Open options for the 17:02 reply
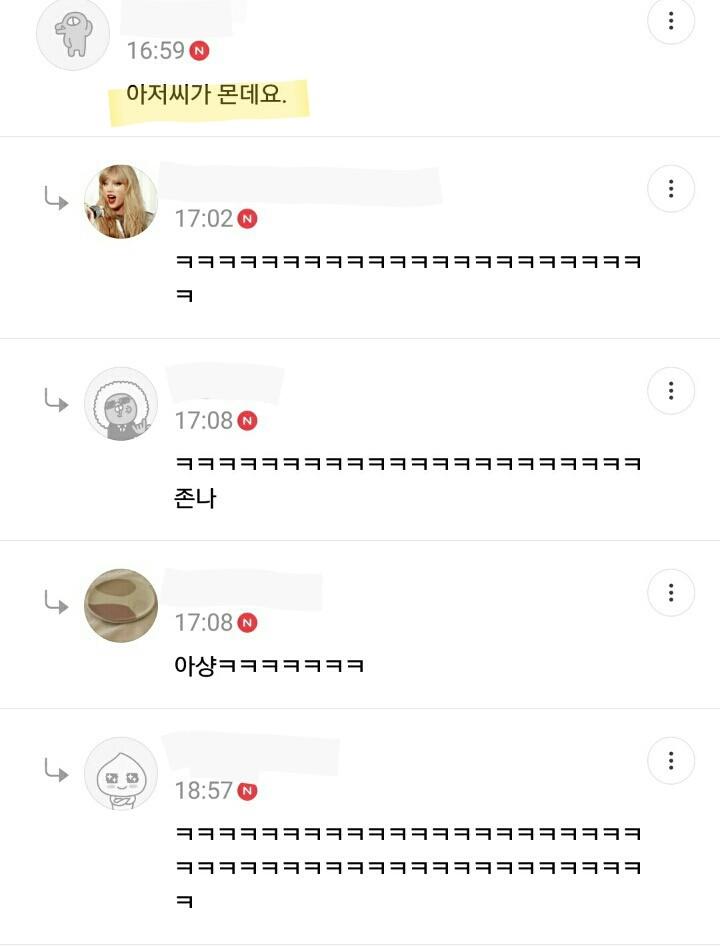 670,188
